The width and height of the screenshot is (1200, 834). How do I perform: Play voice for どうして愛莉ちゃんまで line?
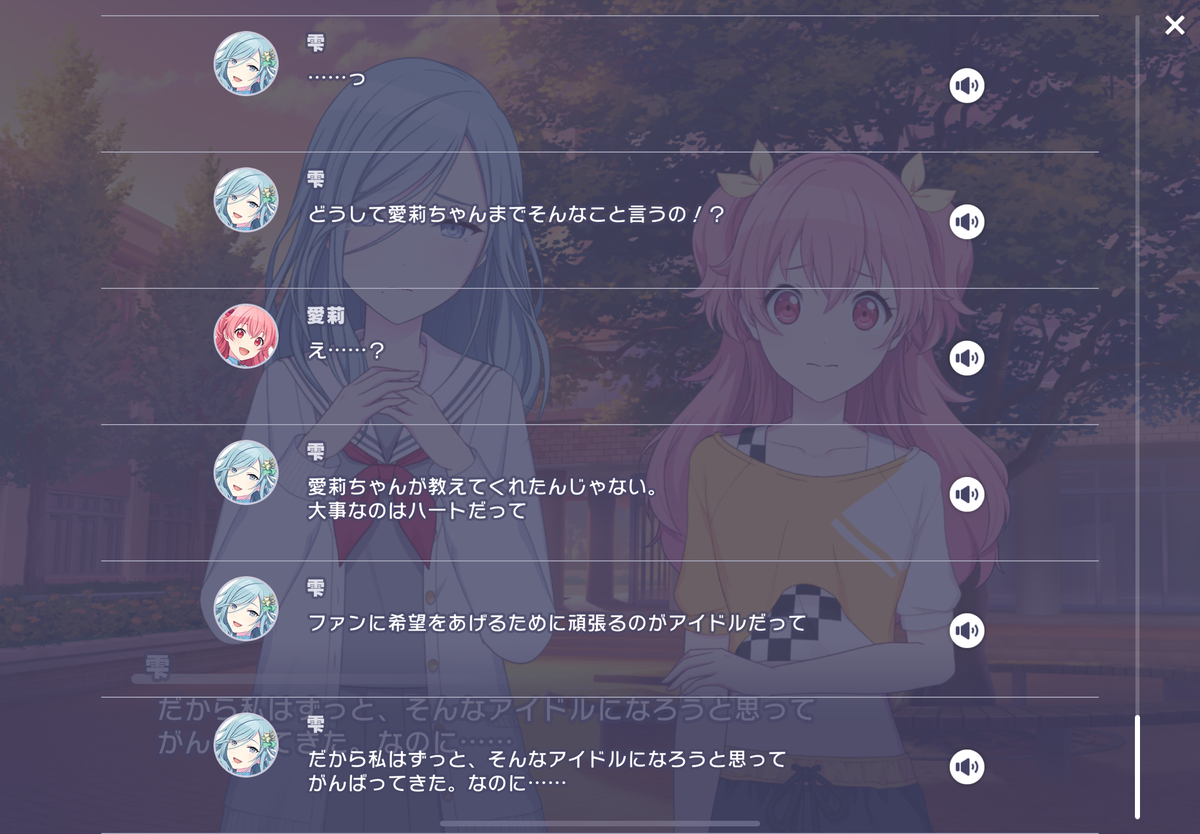[966, 222]
